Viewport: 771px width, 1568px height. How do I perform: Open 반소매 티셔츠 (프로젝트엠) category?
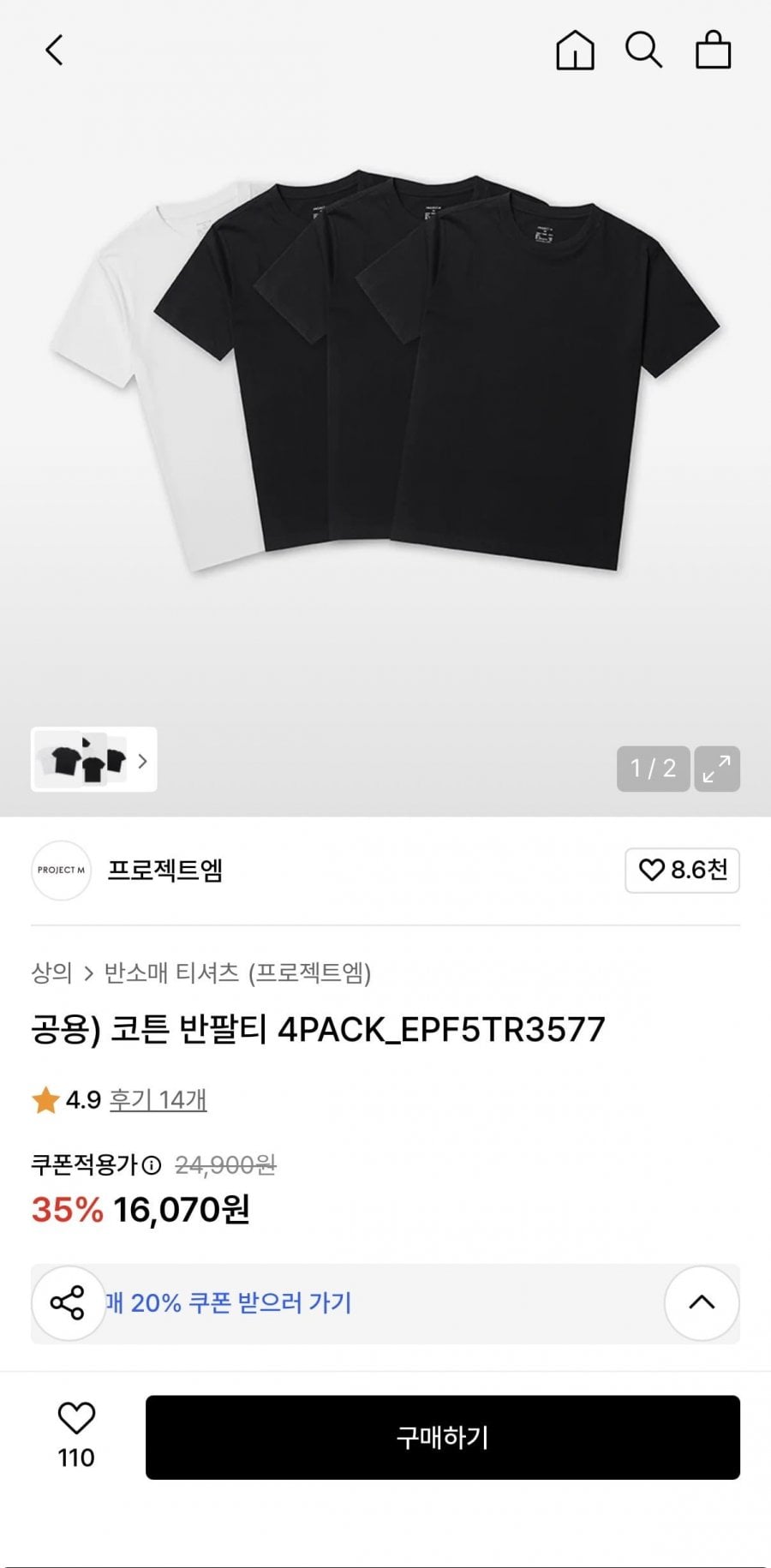click(237, 973)
